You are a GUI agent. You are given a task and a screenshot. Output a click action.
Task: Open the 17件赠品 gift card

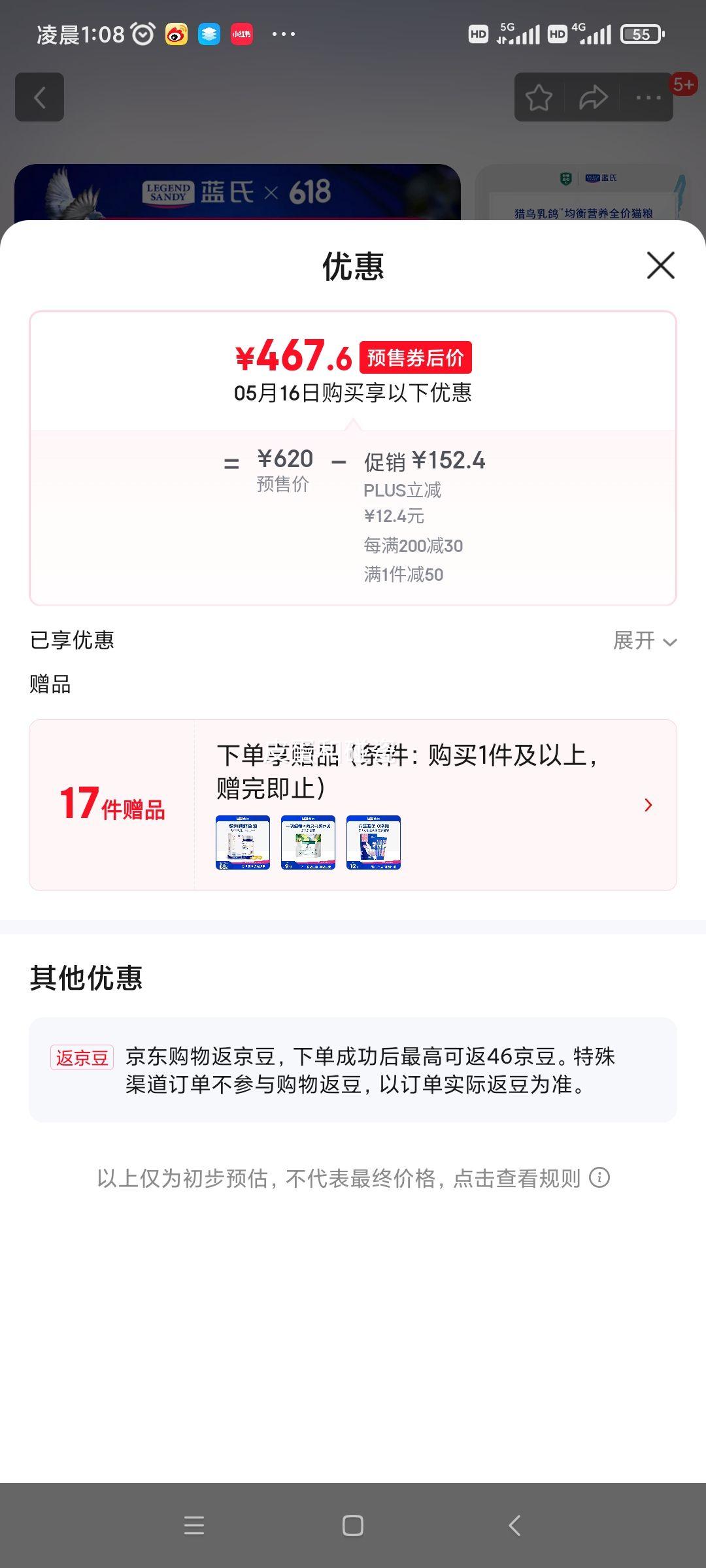click(353, 805)
